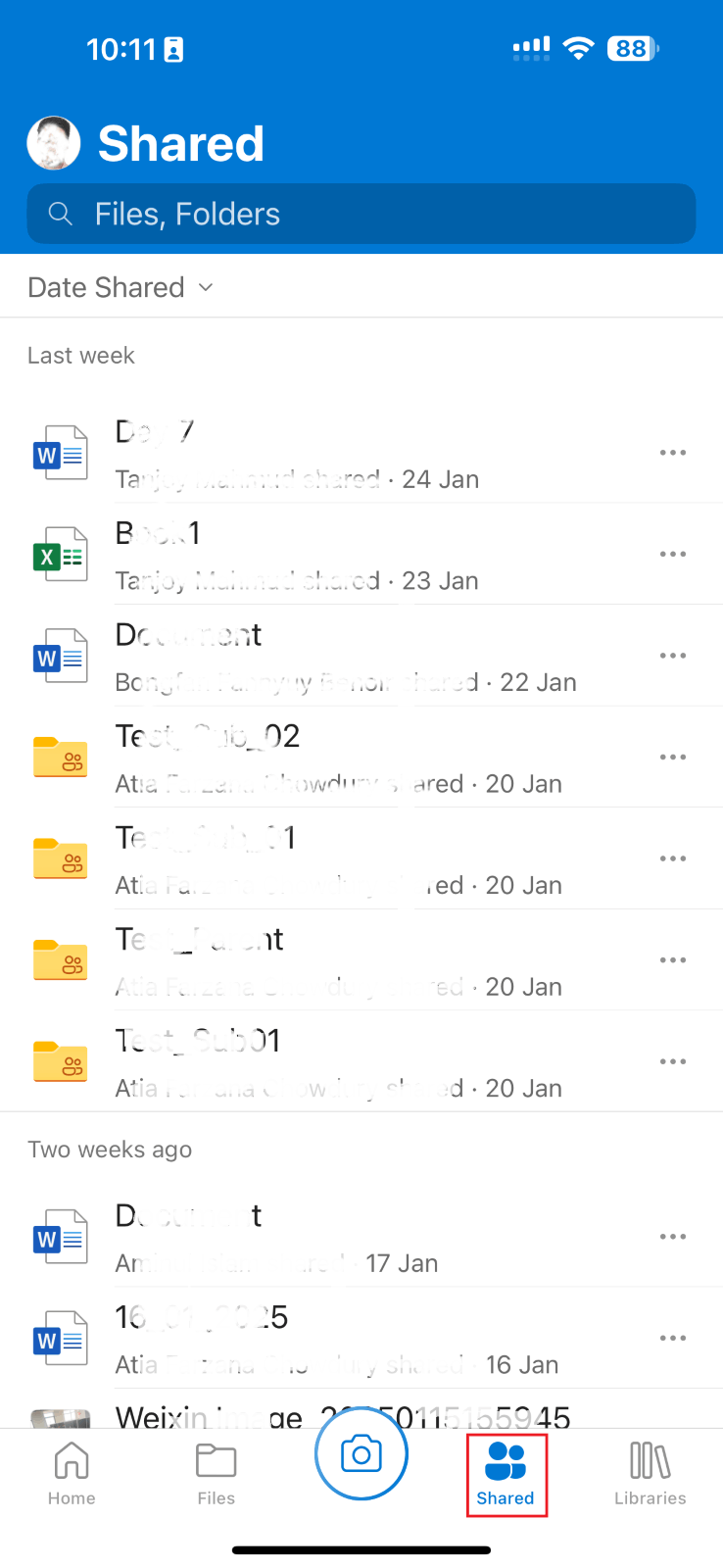Viewport: 723px width, 1568px height.
Task: Open the Word document shared 17 Jan
Action: point(361,1237)
